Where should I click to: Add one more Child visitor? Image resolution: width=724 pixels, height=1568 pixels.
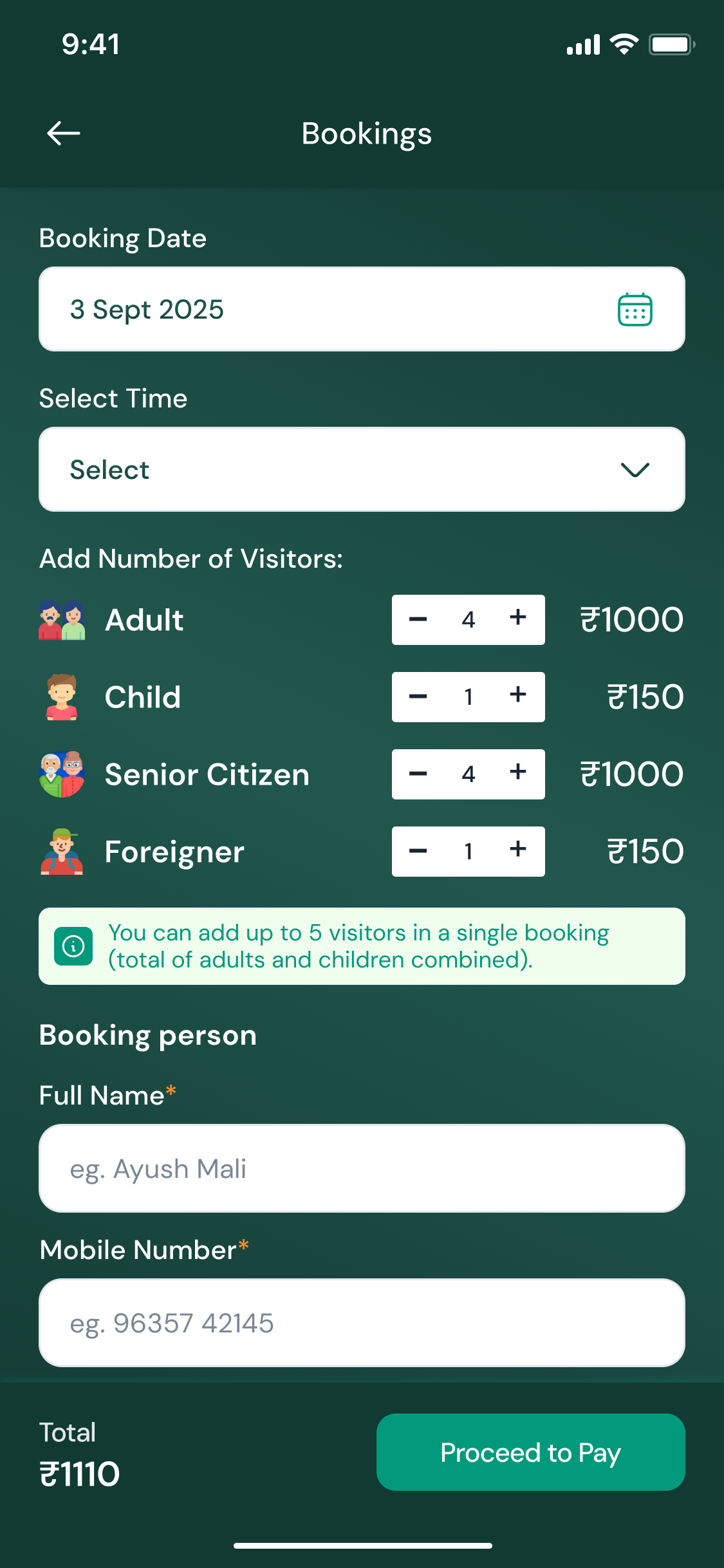[518, 695]
